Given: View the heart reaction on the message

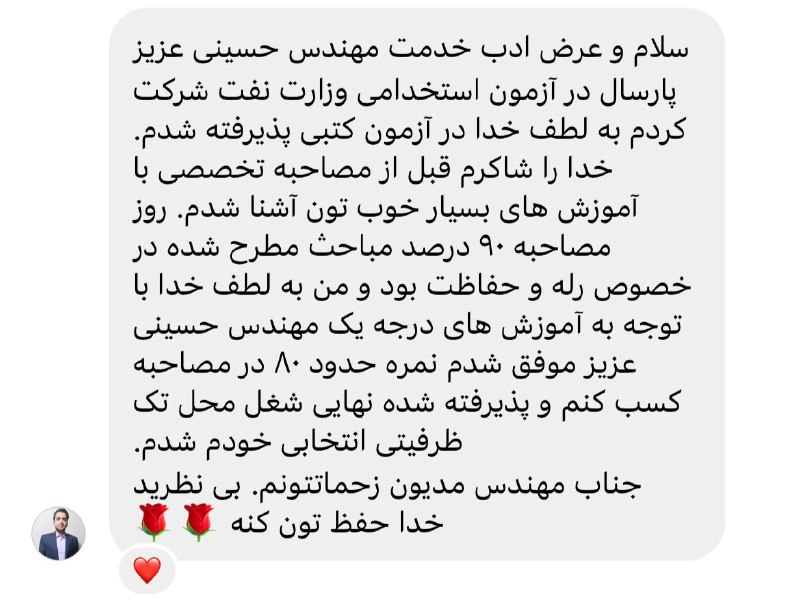Looking at the screenshot, I should [147, 571].
